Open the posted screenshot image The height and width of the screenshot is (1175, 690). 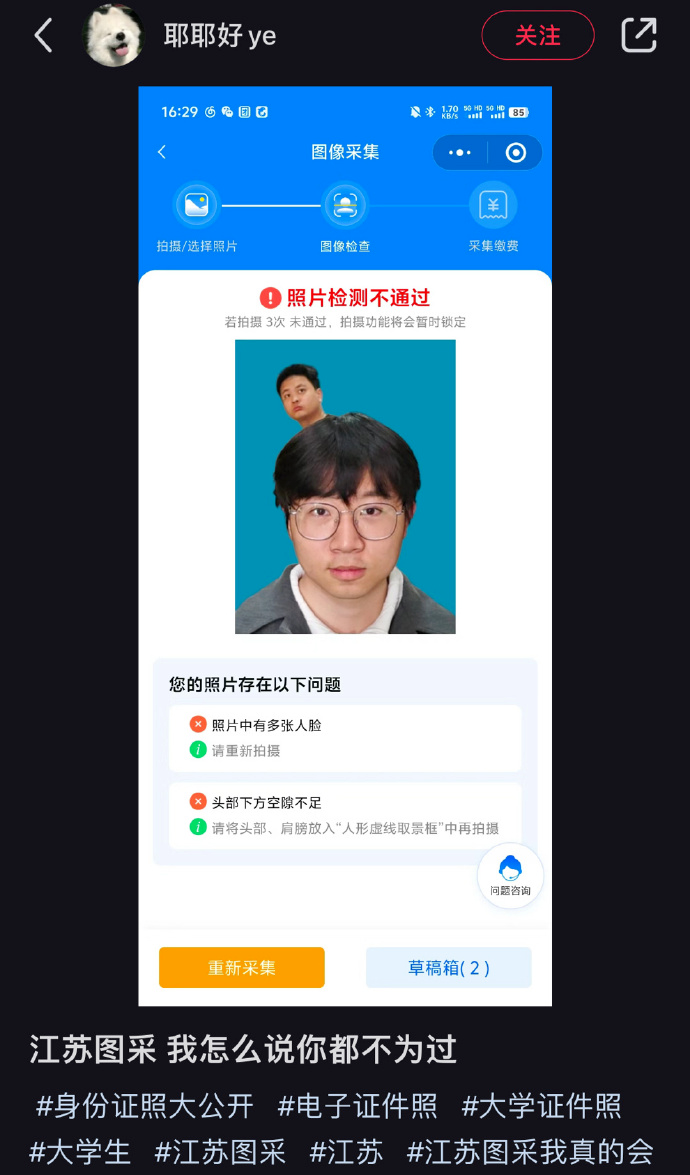(345, 546)
